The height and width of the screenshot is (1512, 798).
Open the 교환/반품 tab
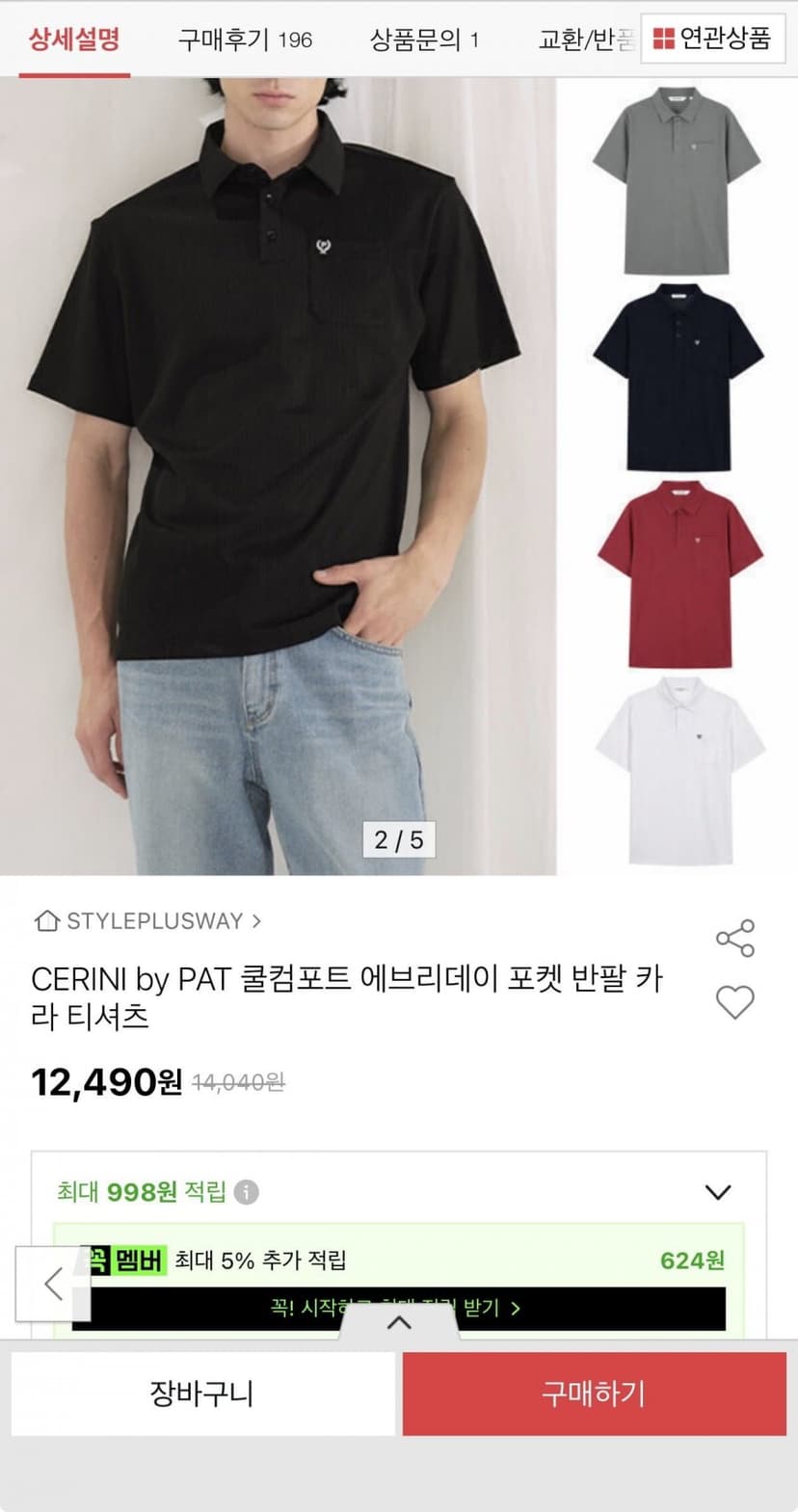[x=586, y=40]
